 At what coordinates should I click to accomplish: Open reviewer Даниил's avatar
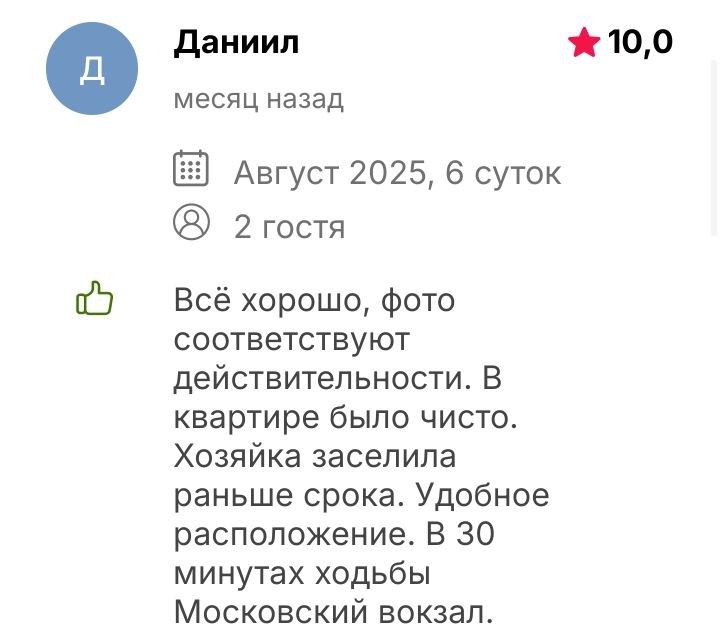pos(91,69)
